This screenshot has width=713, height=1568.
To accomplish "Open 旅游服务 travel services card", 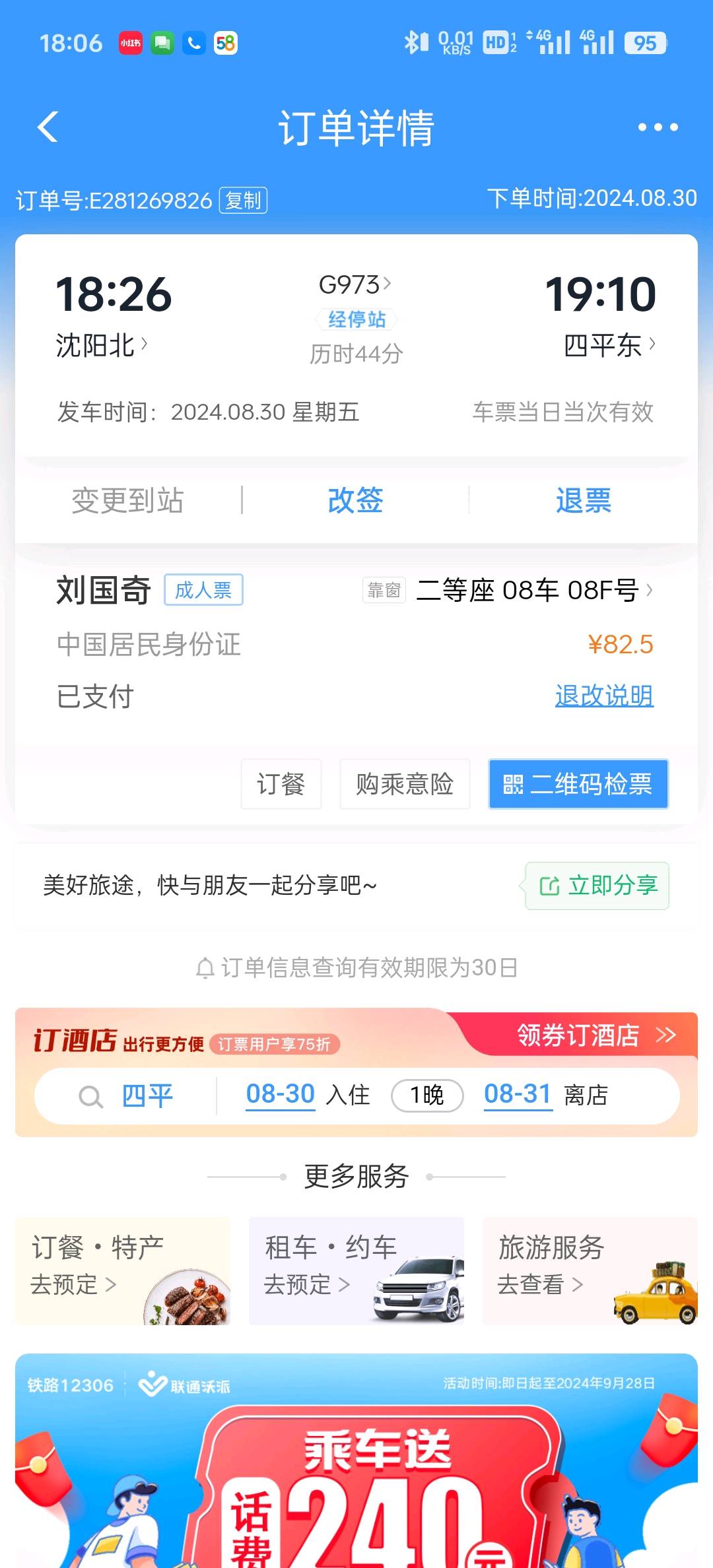I will (x=590, y=1270).
